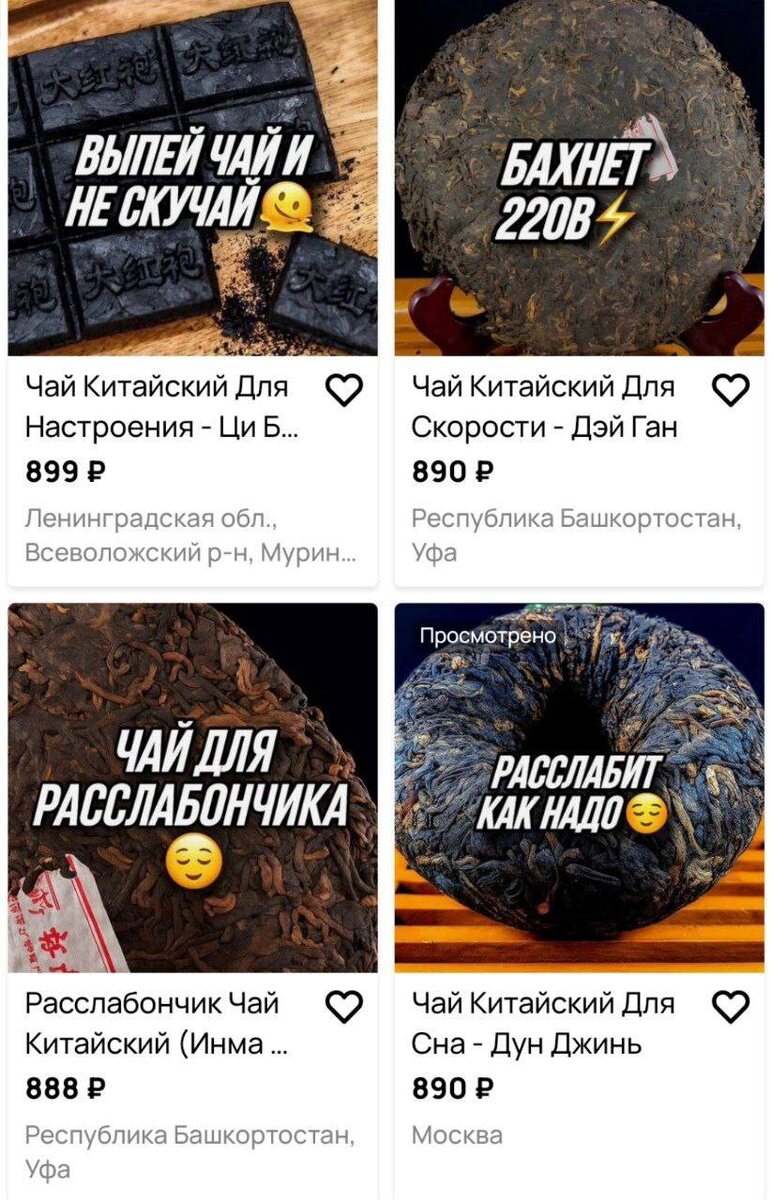This screenshot has width=772, height=1200.
Task: Add «Для Скорости - Дэй Ган» to favorites
Action: click(732, 391)
